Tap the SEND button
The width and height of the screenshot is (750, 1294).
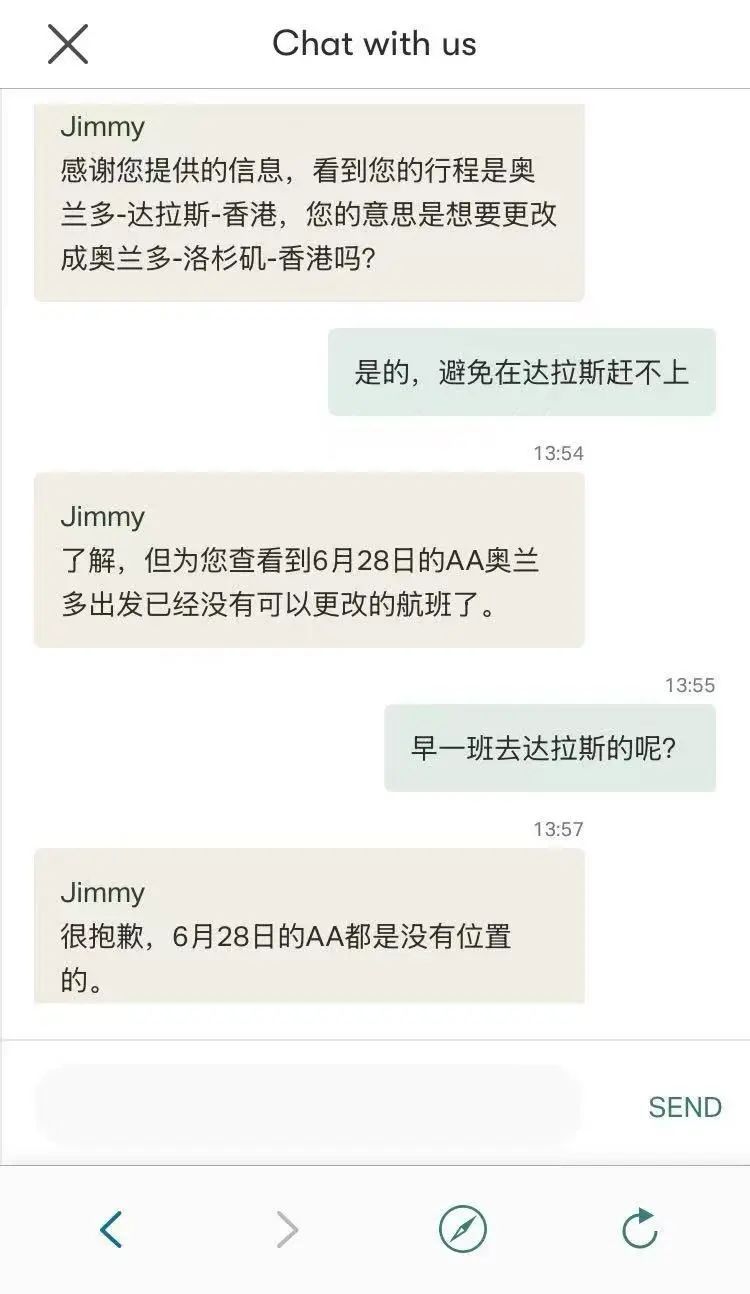pyautogui.click(x=684, y=1107)
